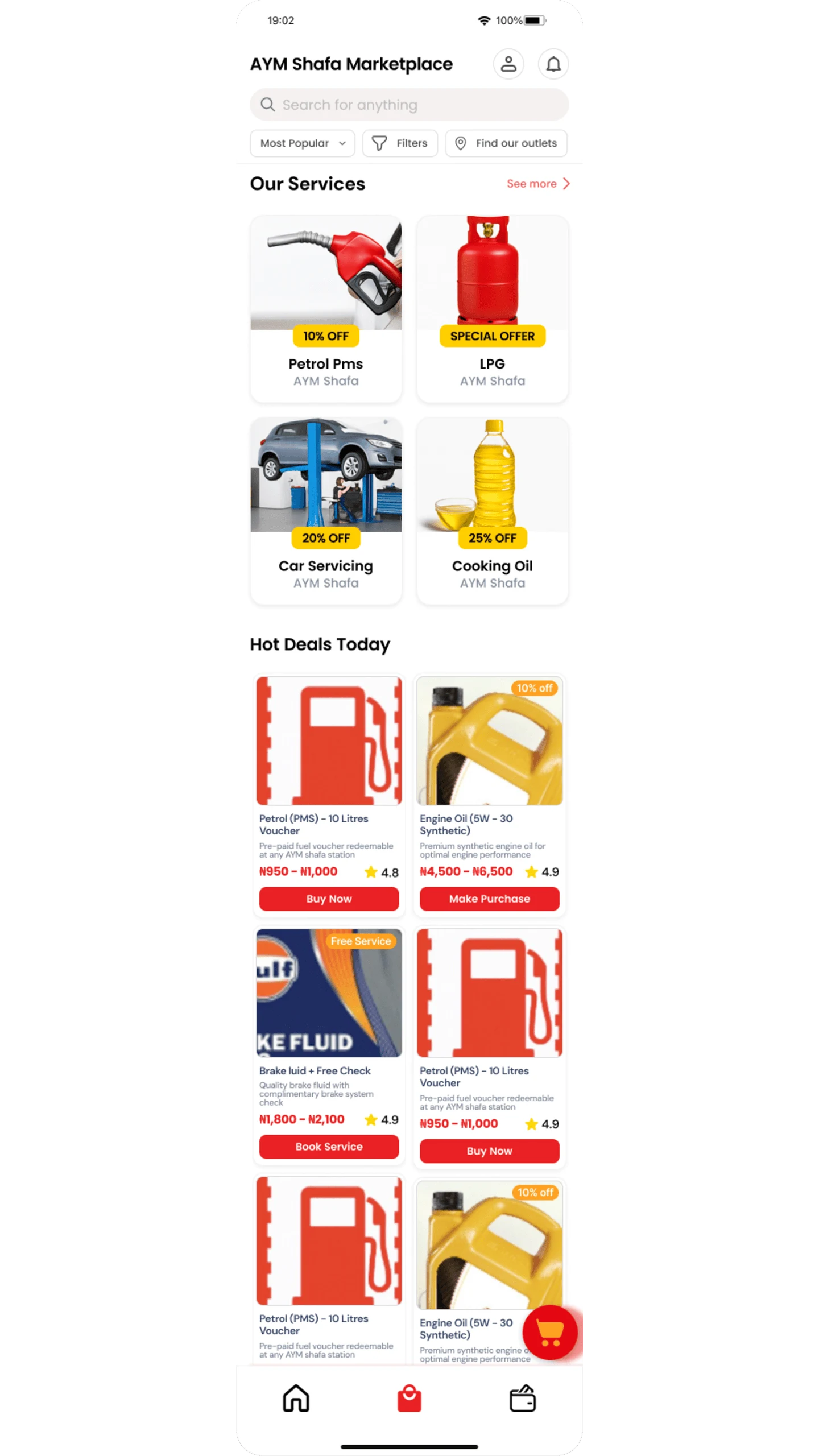Tap Find our outlets

(x=506, y=143)
